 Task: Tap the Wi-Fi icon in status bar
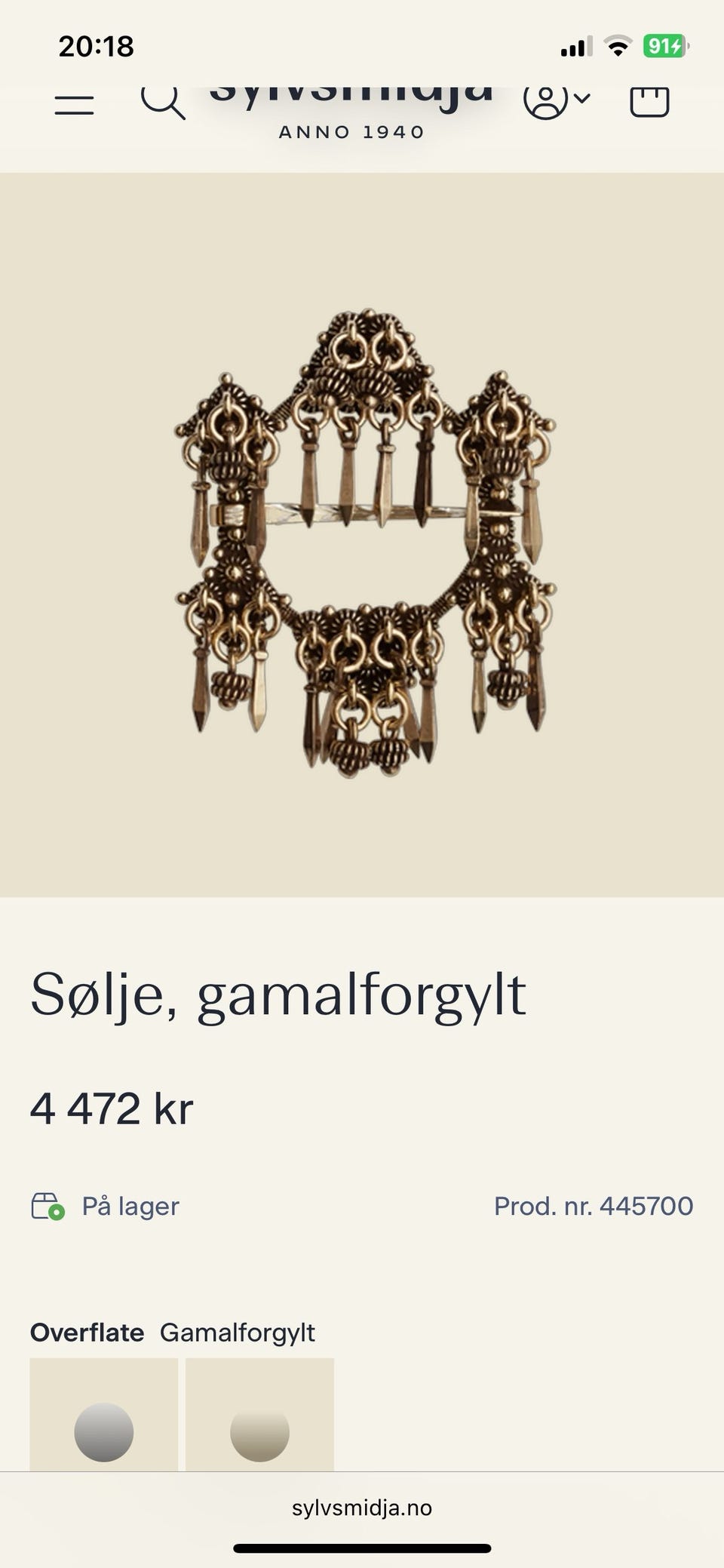coord(618,47)
